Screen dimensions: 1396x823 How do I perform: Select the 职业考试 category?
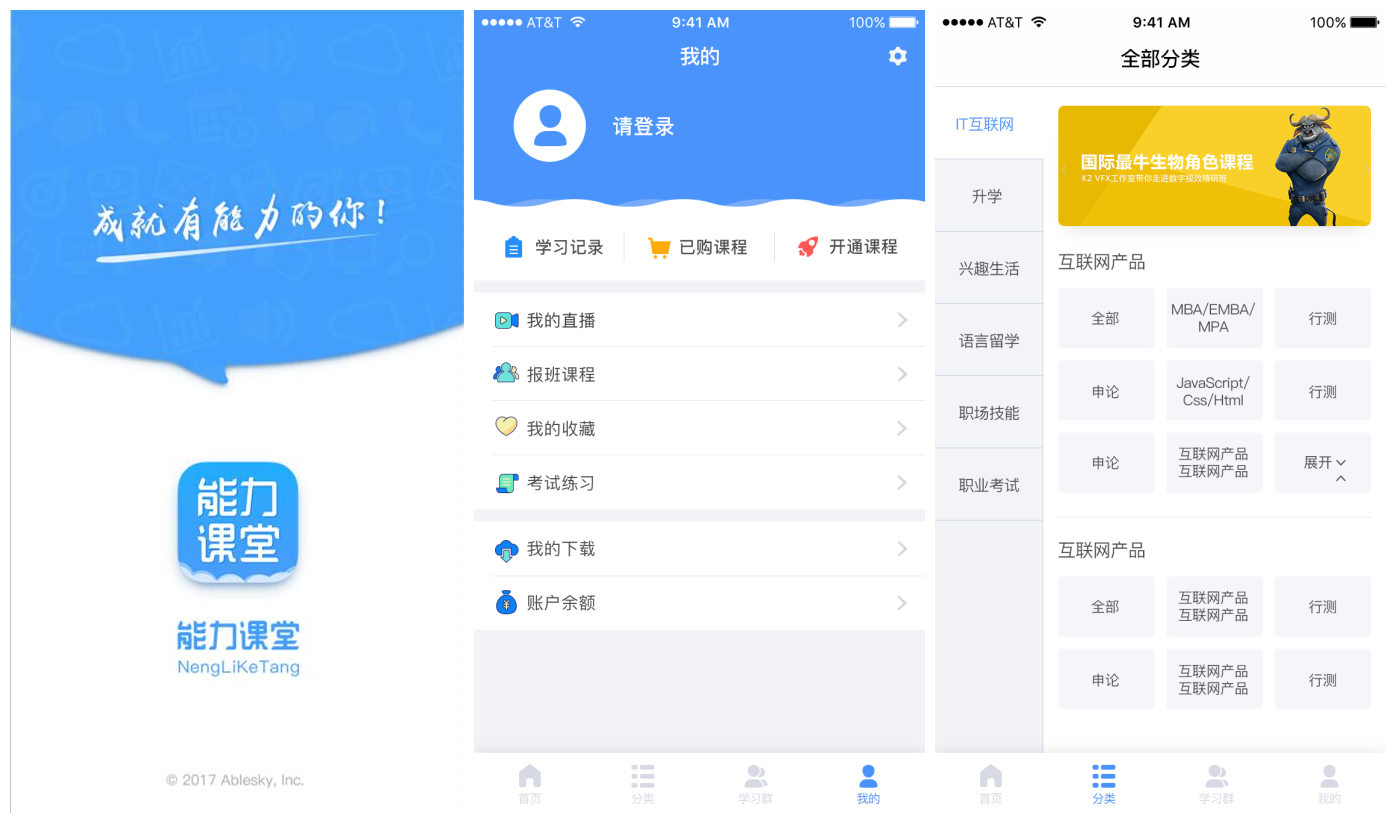coord(988,485)
